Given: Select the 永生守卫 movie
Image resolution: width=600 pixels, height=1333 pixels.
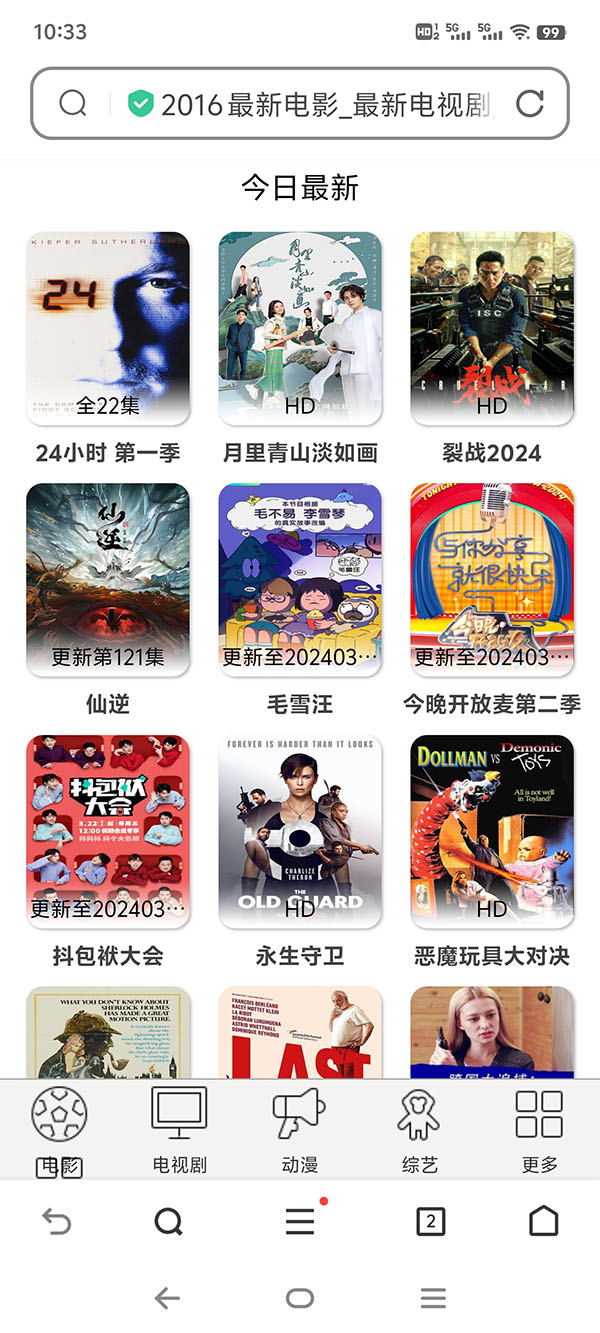Looking at the screenshot, I should pos(300,831).
